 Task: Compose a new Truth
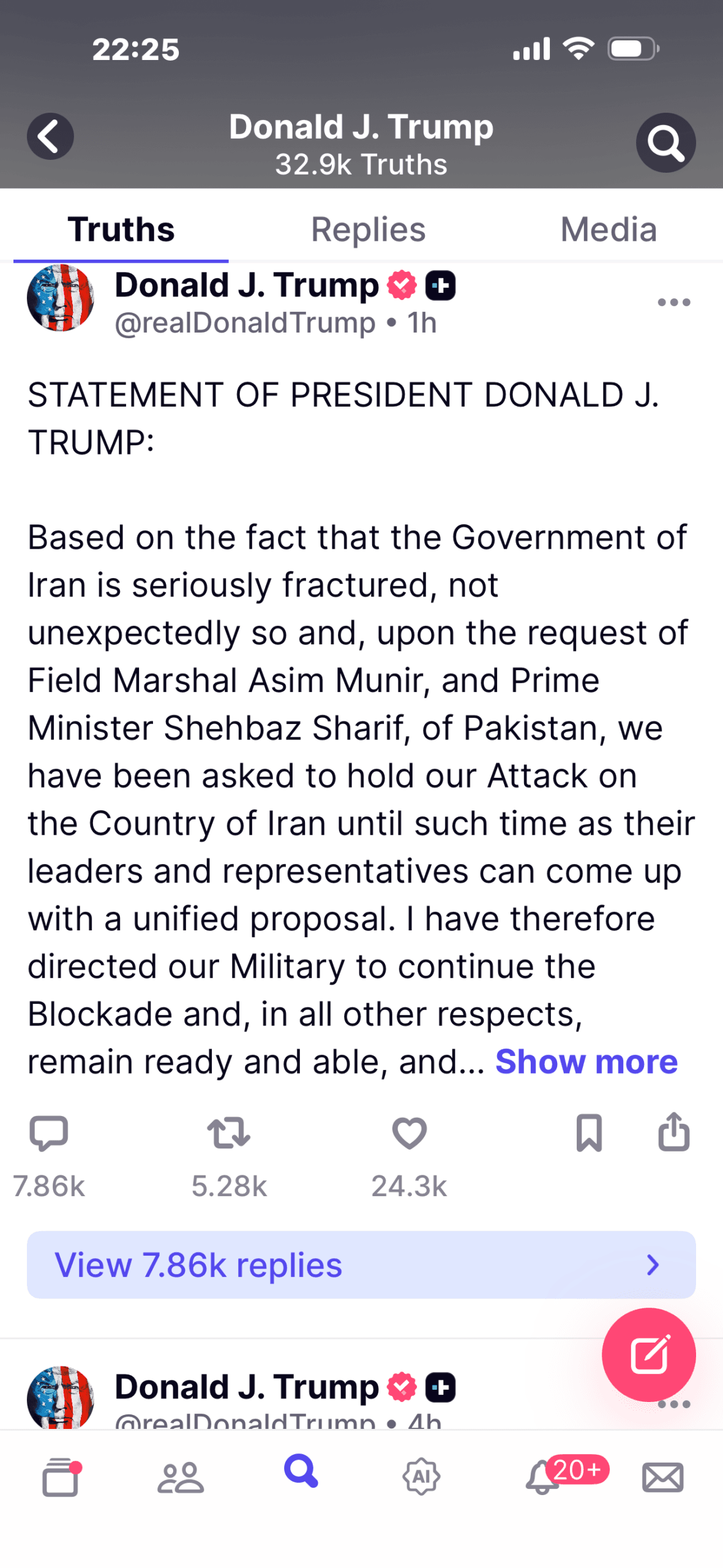coord(648,1354)
